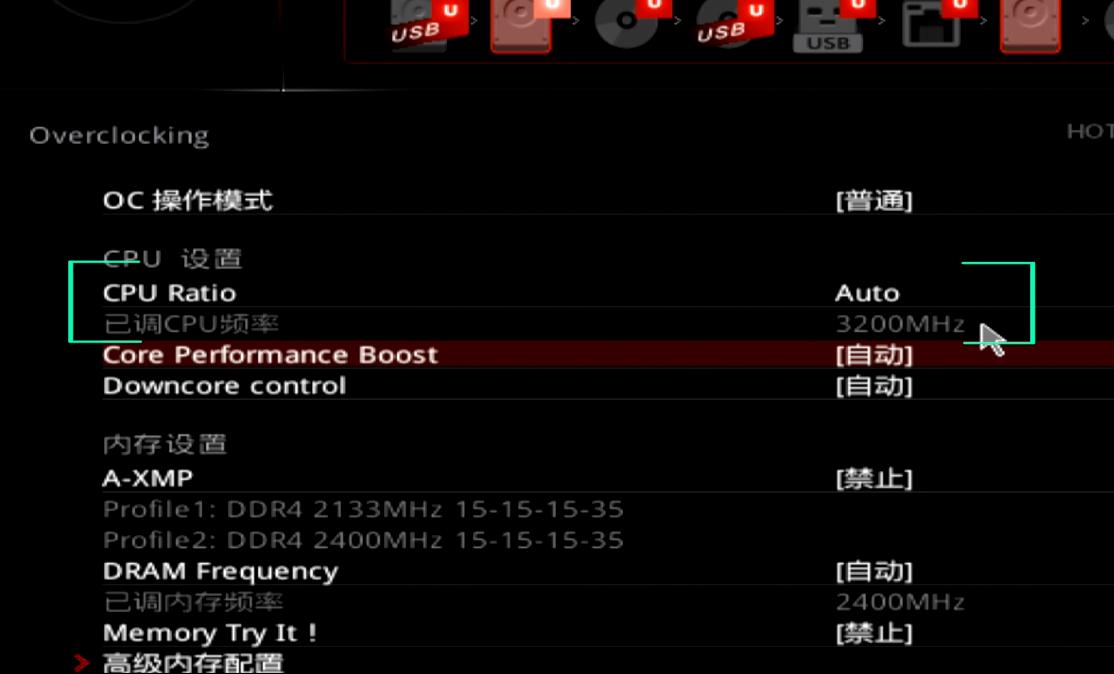Change the A-XMP setting
Viewport: 1114px width, 674px height.
click(x=873, y=479)
